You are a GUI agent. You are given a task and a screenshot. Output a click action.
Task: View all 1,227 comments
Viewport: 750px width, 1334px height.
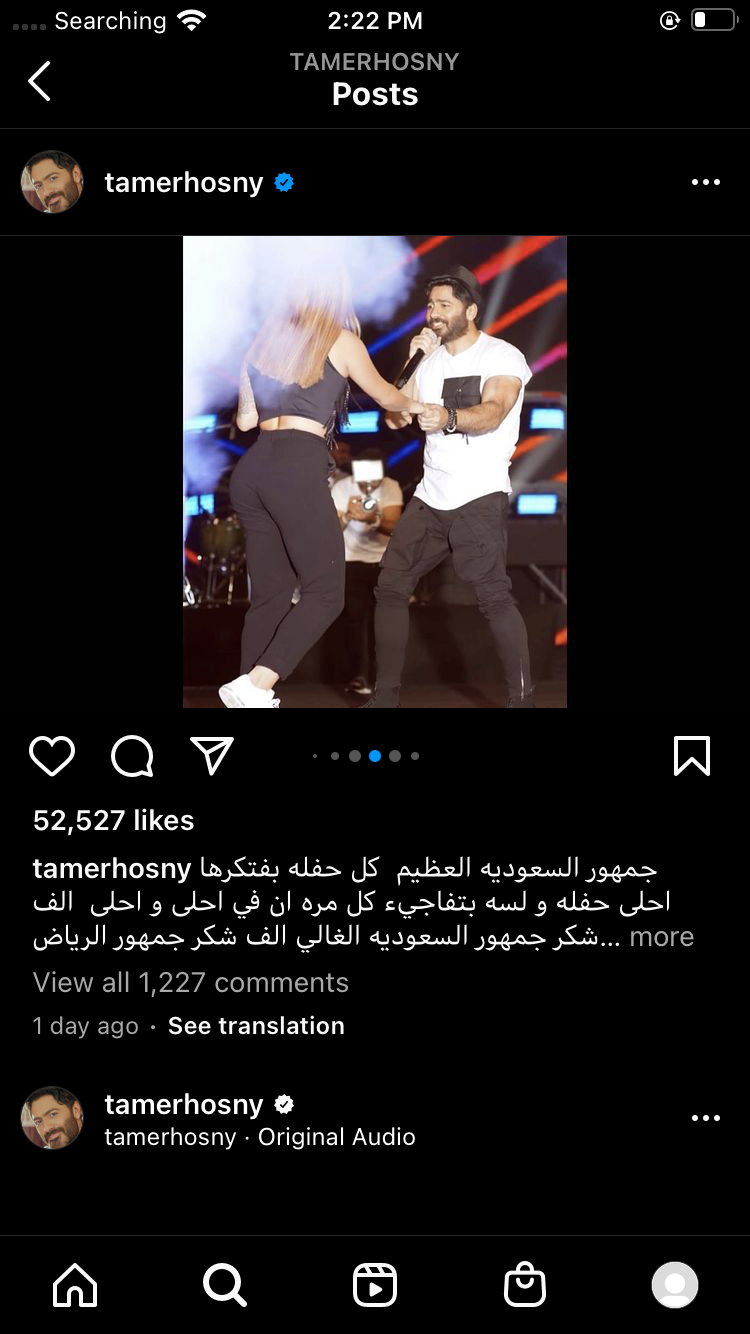pos(191,982)
